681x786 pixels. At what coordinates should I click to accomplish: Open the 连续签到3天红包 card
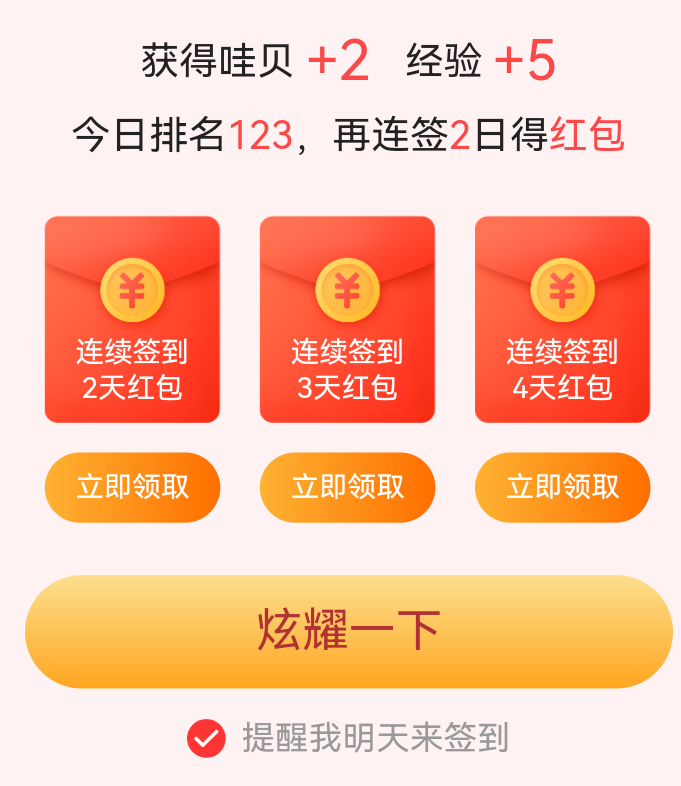[x=347, y=320]
